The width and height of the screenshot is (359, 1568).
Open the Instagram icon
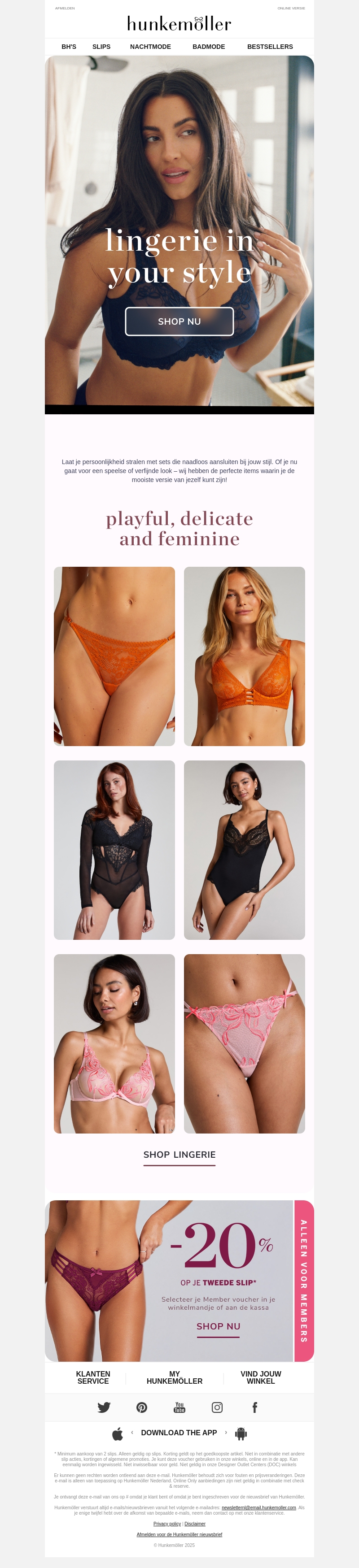[217, 1407]
